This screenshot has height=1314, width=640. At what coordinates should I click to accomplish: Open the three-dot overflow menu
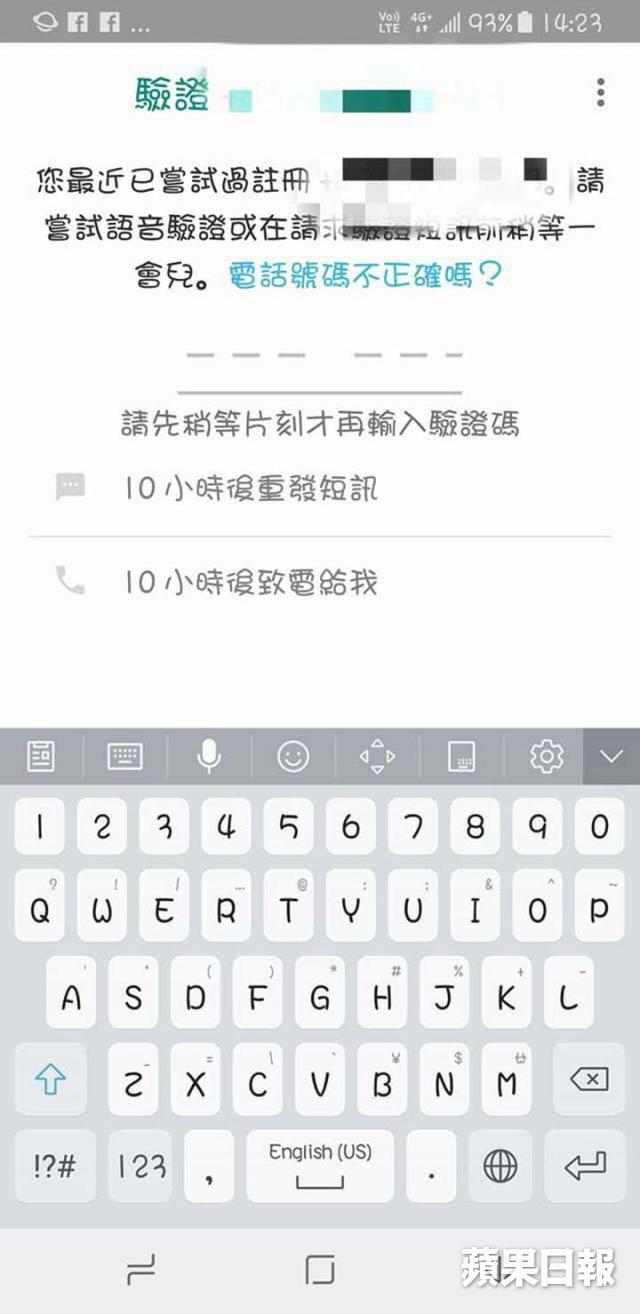600,92
